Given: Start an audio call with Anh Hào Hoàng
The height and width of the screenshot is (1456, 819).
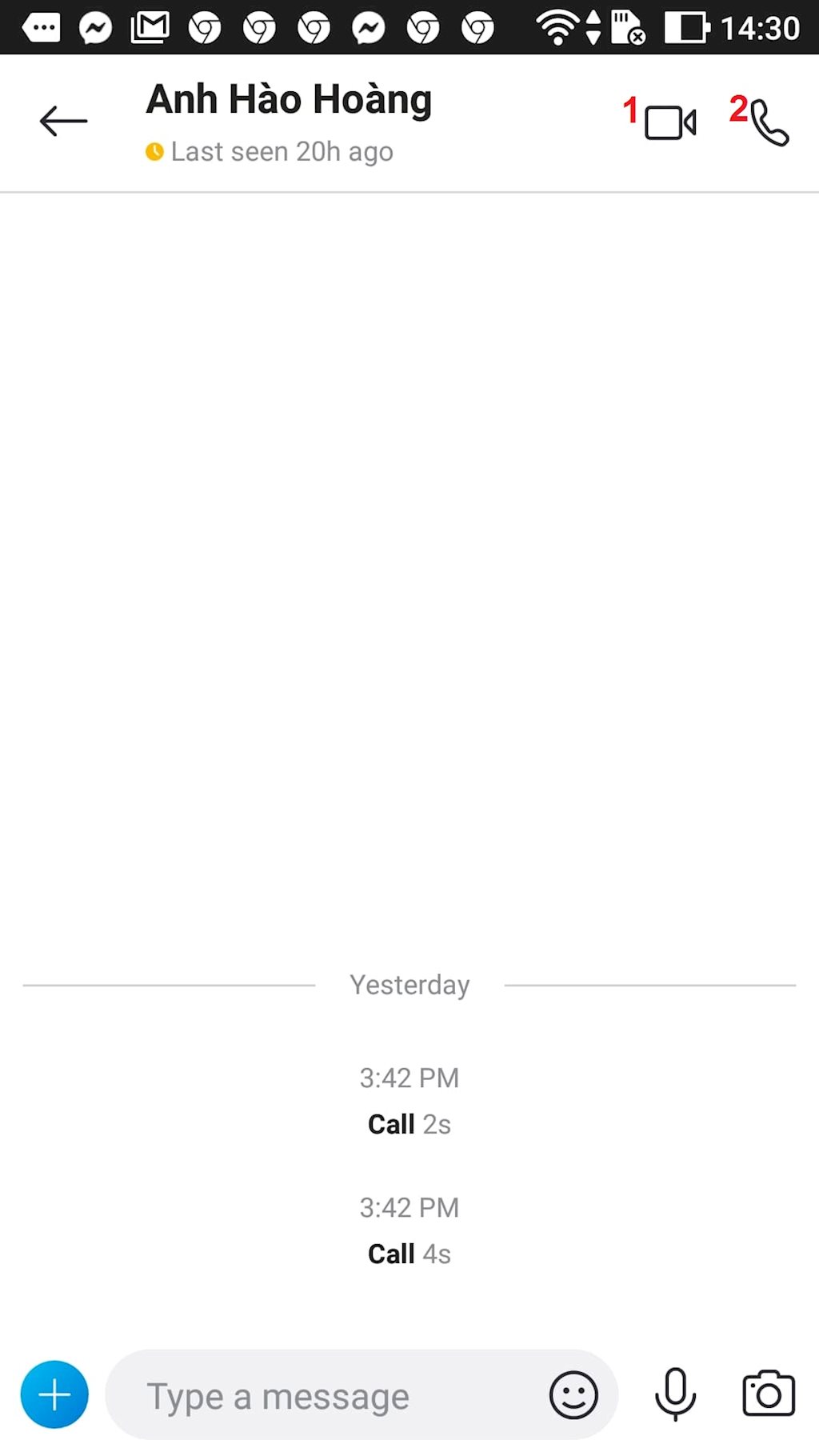Looking at the screenshot, I should [x=766, y=122].
